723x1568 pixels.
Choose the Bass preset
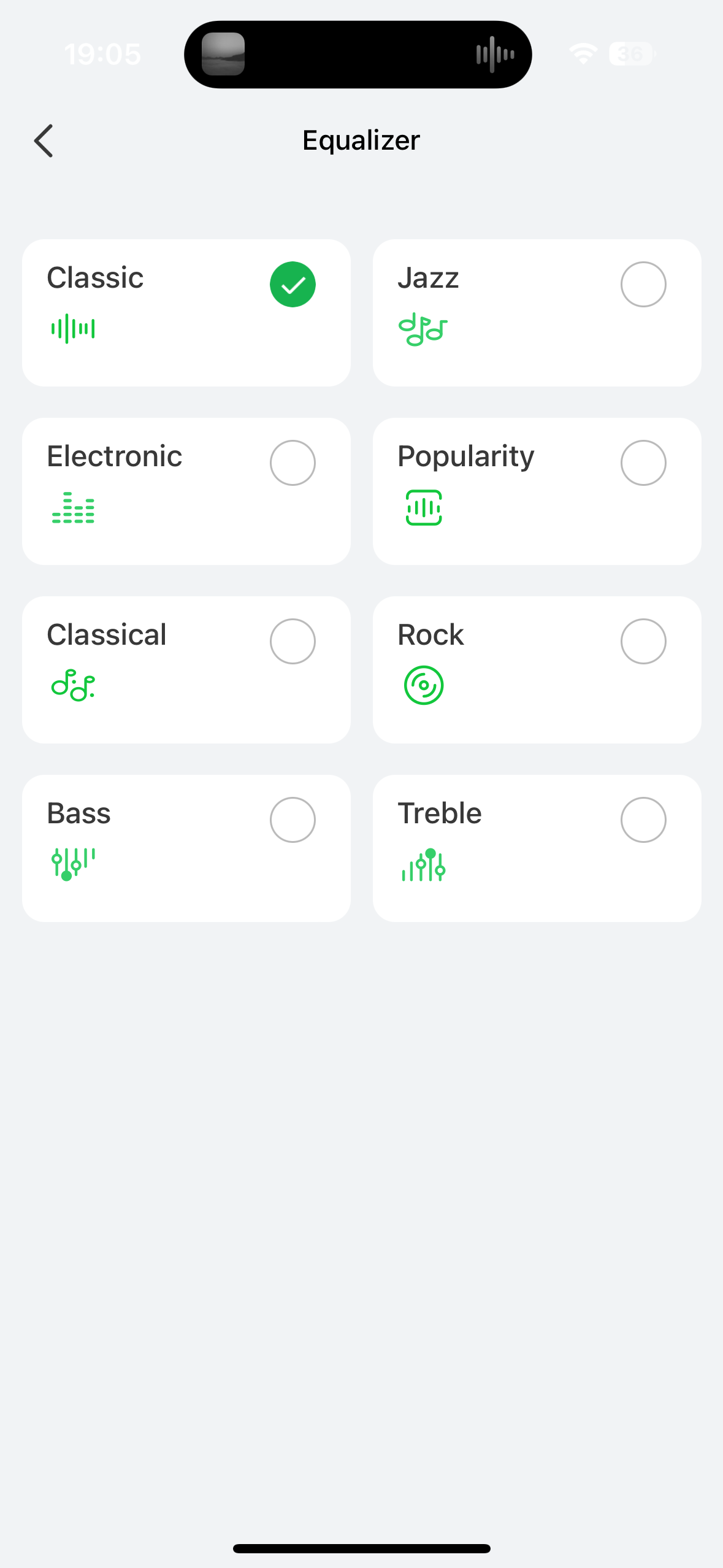point(186,848)
